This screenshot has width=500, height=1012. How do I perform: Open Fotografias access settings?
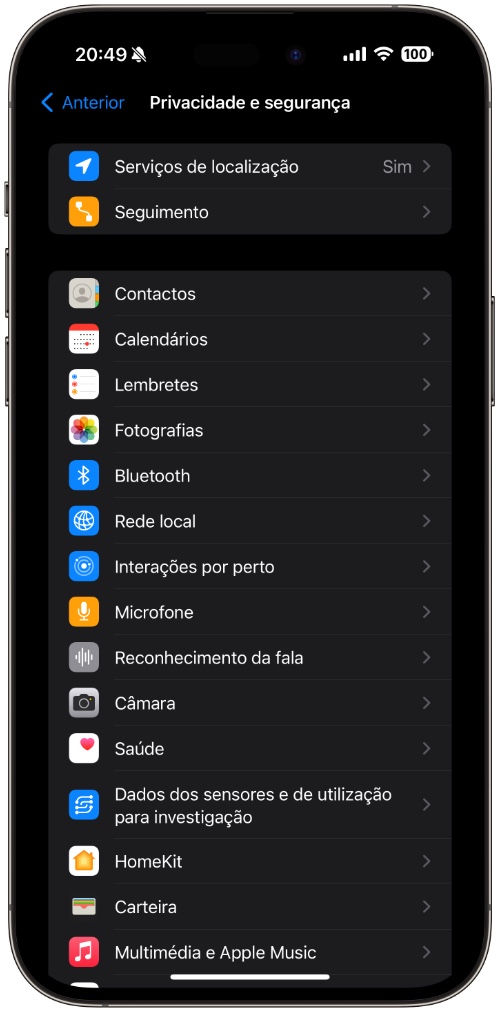(x=250, y=430)
